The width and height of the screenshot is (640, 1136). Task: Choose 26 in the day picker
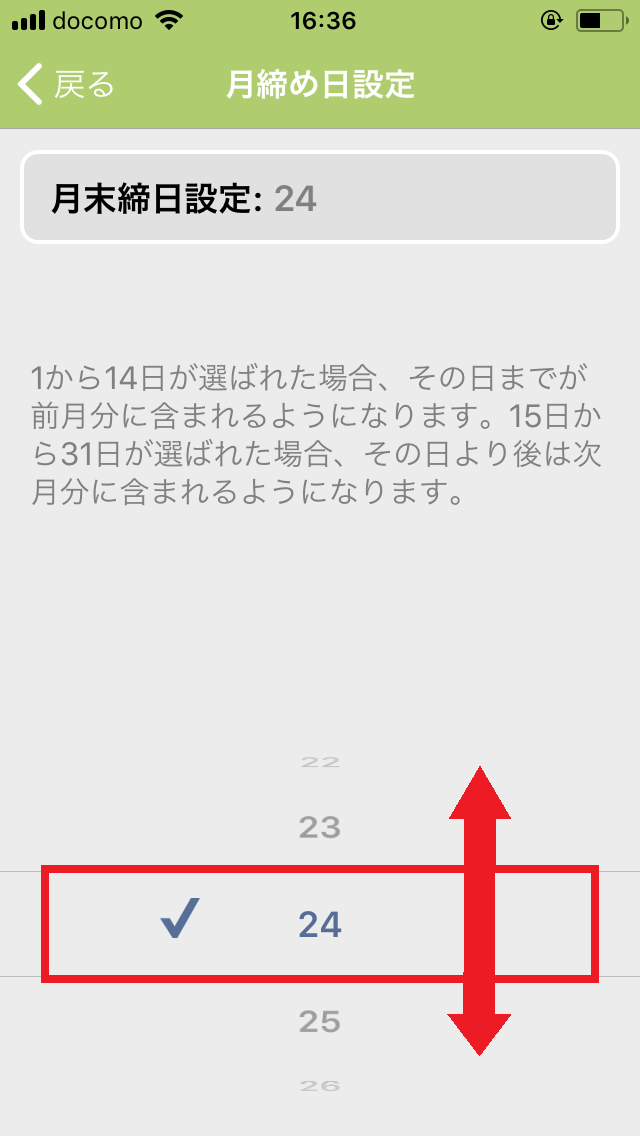320,1085
